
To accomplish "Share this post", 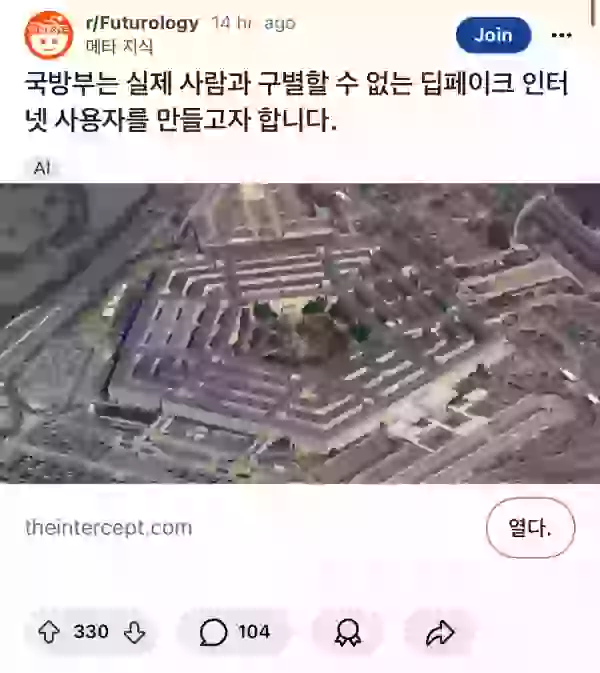I will [x=439, y=632].
